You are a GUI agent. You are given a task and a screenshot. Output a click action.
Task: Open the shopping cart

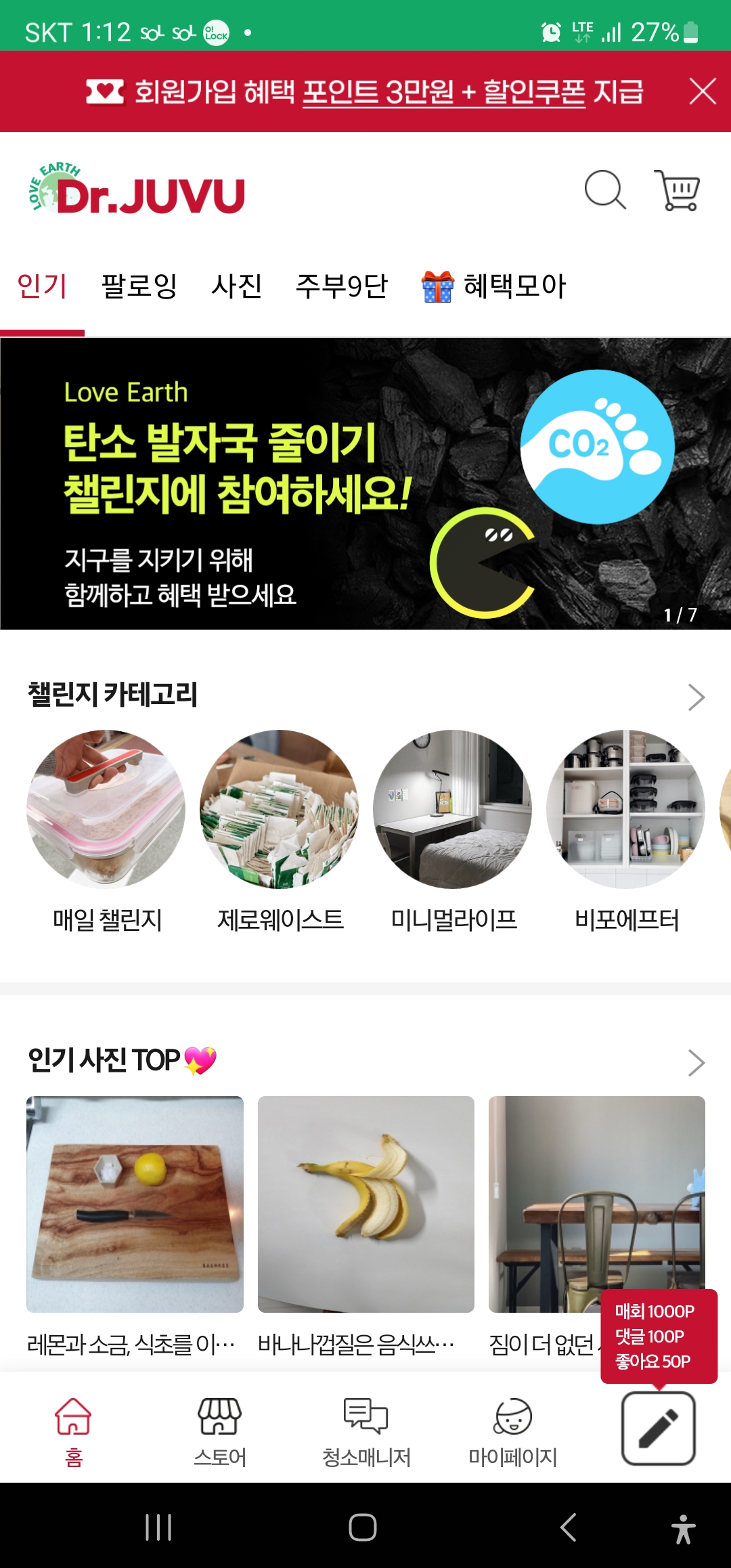[x=678, y=190]
